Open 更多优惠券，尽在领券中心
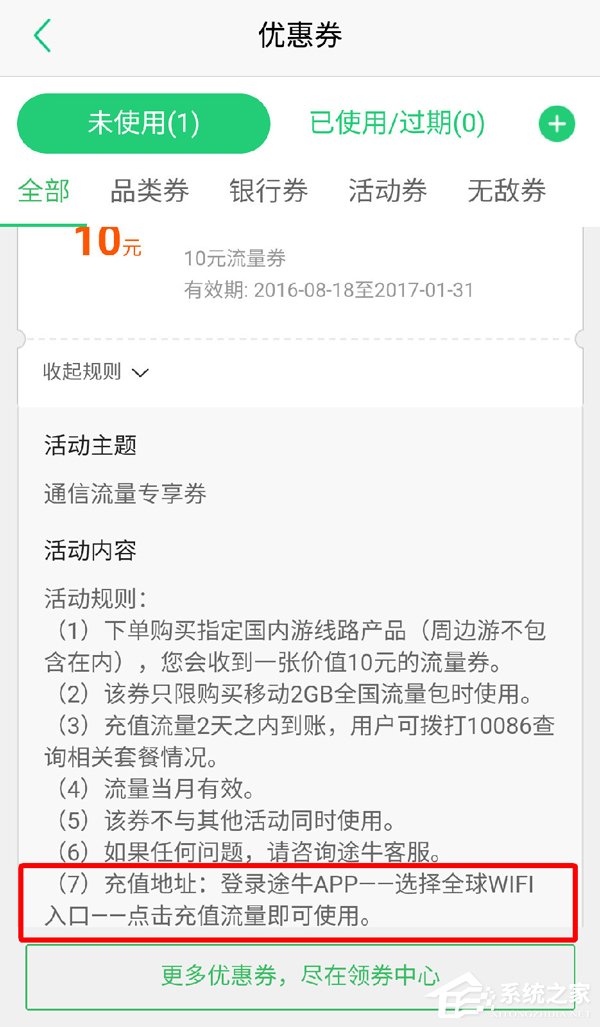This screenshot has width=600, height=1027. tap(300, 975)
